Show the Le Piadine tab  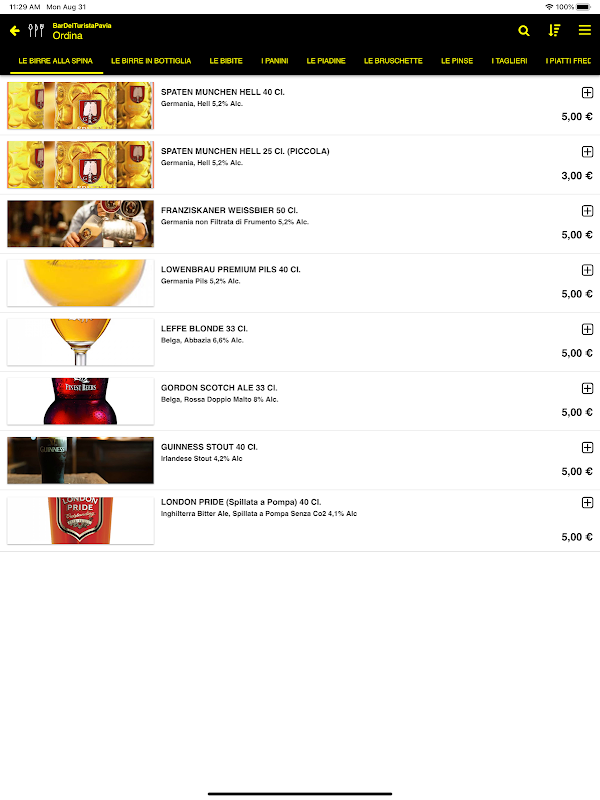pyautogui.click(x=326, y=61)
